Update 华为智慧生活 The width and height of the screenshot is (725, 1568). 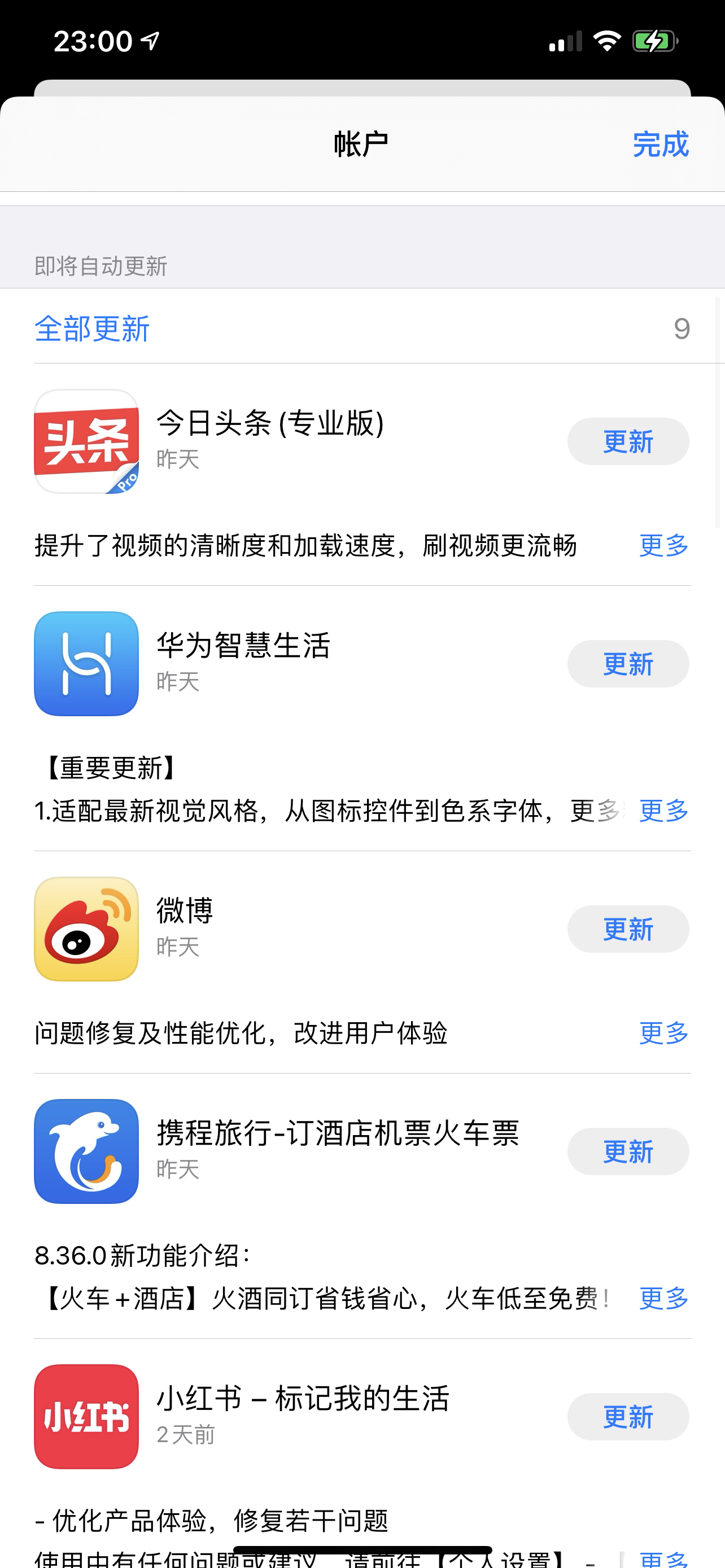click(x=628, y=663)
